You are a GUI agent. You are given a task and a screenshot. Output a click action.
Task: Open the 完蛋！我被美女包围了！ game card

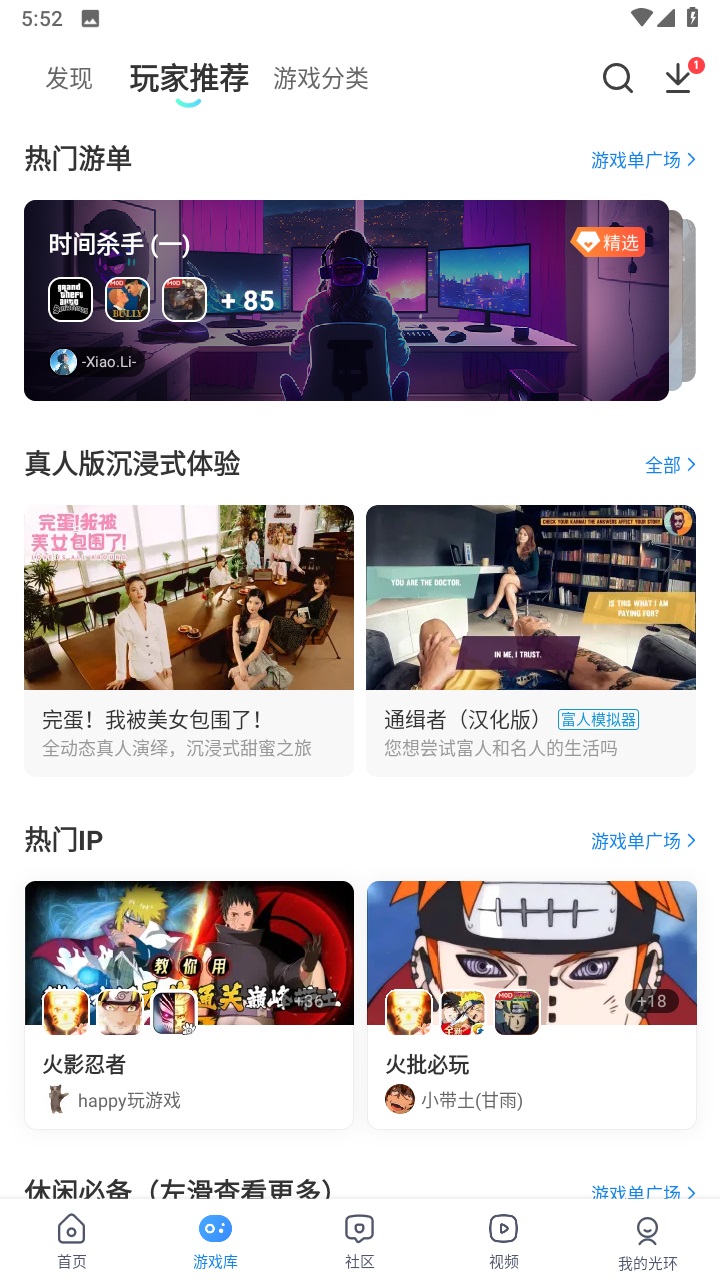[189, 638]
